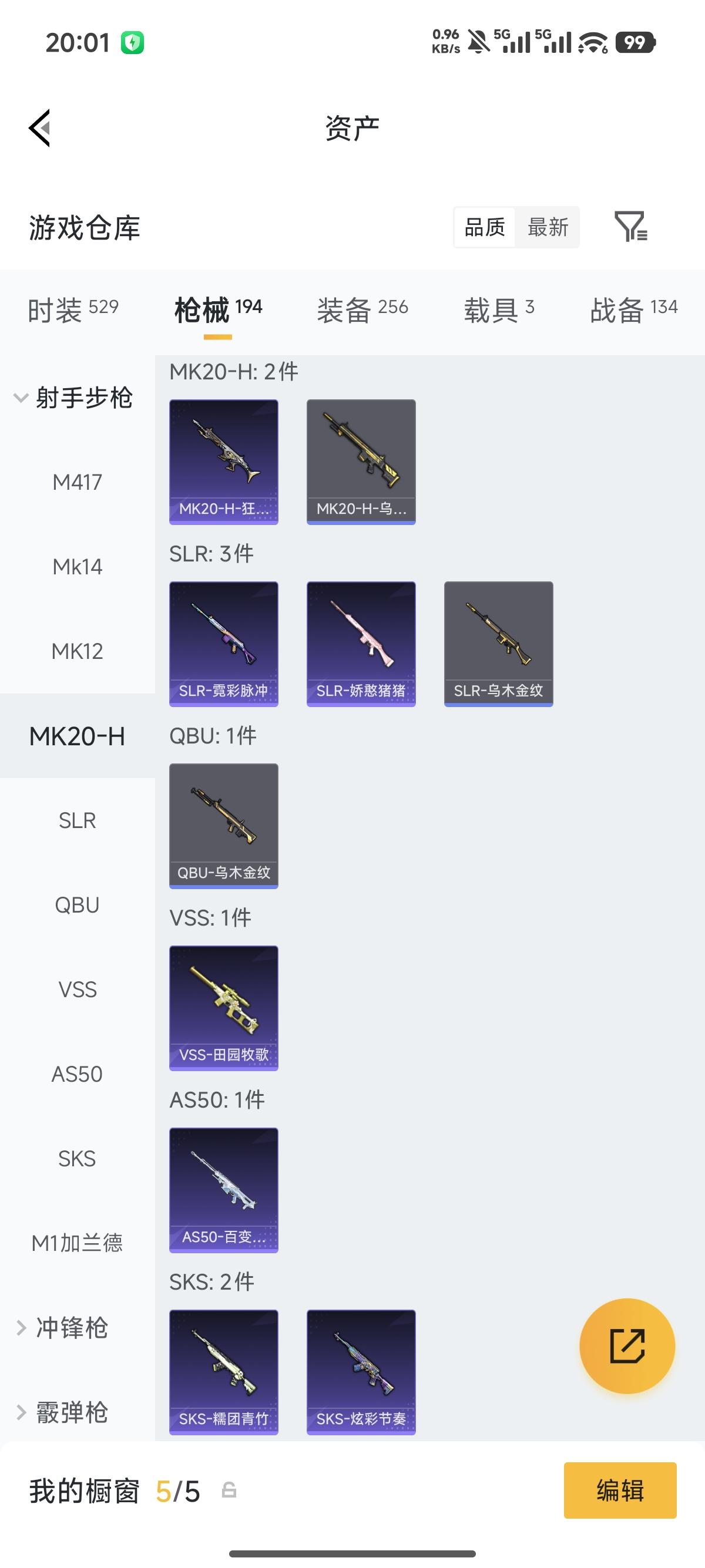Viewport: 705px width, 1568px height.
Task: Open the QBU-乌木金纹 skin tile
Action: [223, 826]
